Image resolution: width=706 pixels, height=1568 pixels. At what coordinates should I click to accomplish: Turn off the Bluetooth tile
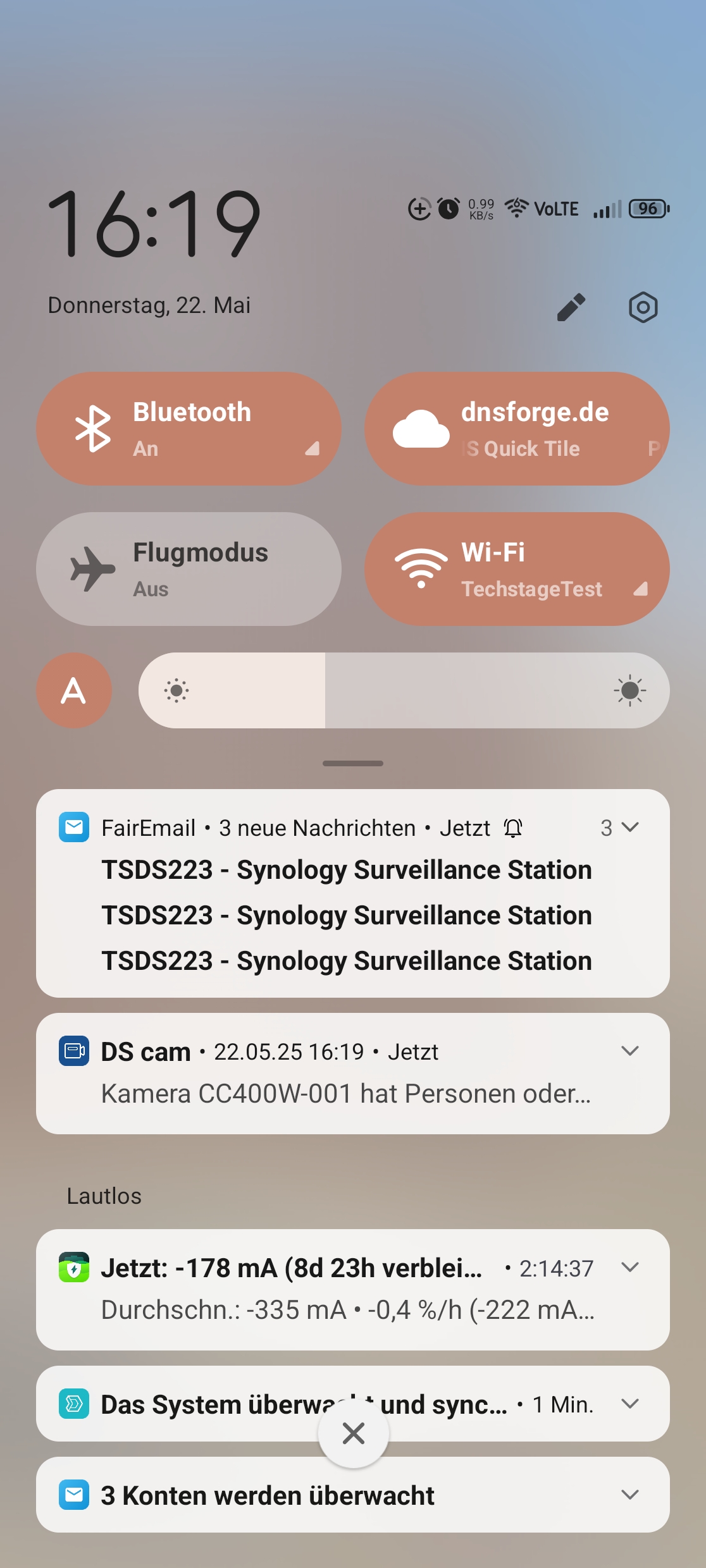189,429
